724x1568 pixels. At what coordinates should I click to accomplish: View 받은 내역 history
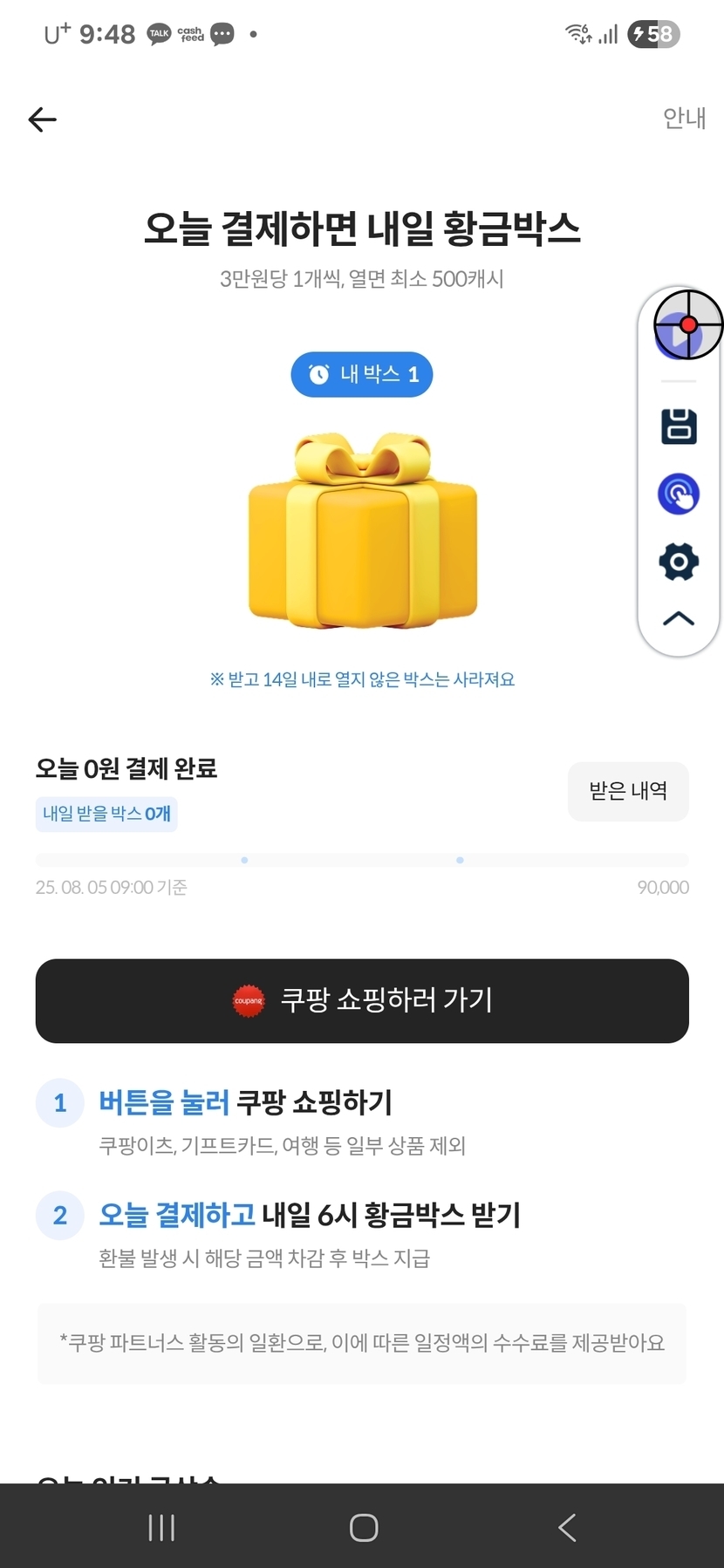pyautogui.click(x=628, y=791)
